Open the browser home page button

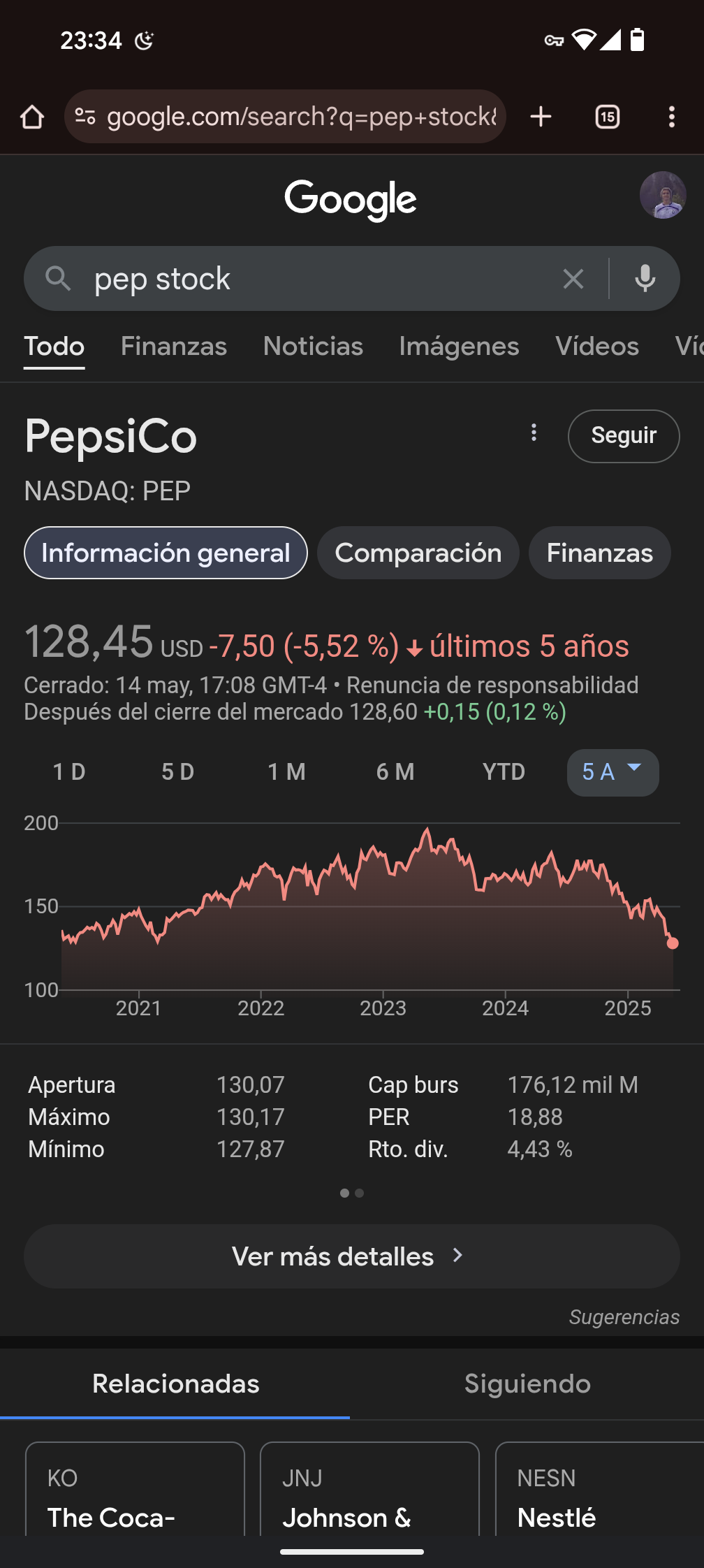(x=32, y=117)
